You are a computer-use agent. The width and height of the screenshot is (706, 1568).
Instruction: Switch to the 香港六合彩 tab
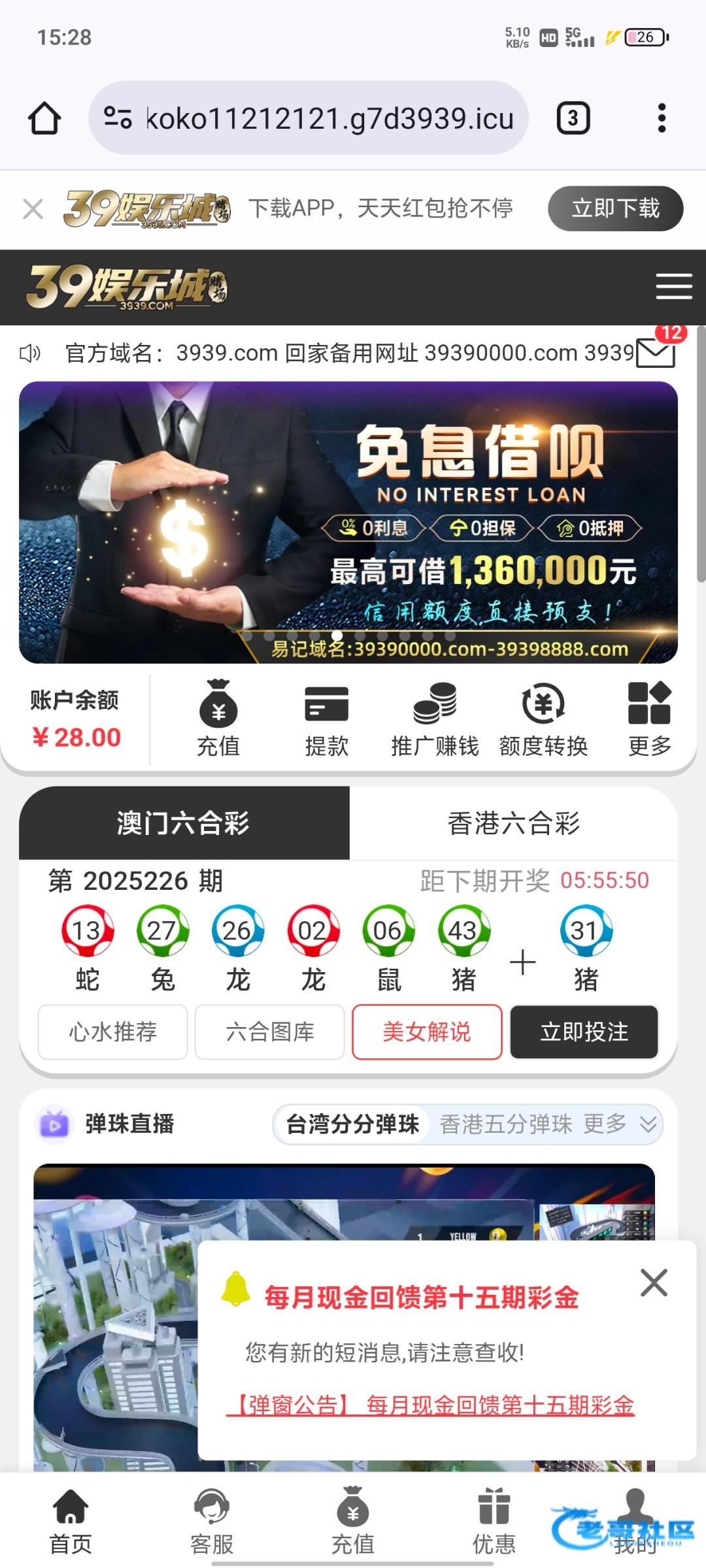[513, 823]
